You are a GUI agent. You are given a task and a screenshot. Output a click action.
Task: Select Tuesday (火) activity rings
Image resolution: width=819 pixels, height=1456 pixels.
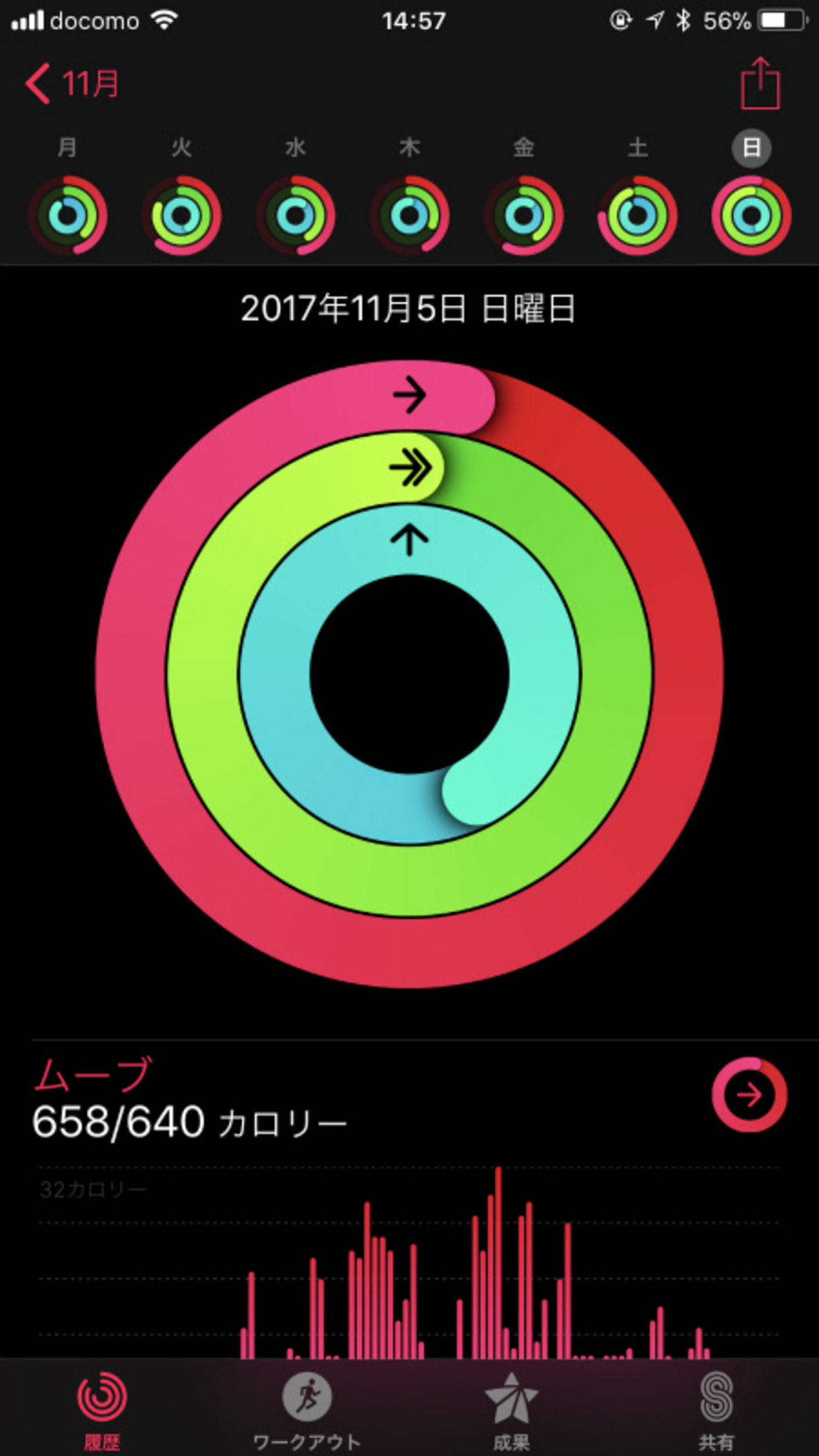pos(181,215)
